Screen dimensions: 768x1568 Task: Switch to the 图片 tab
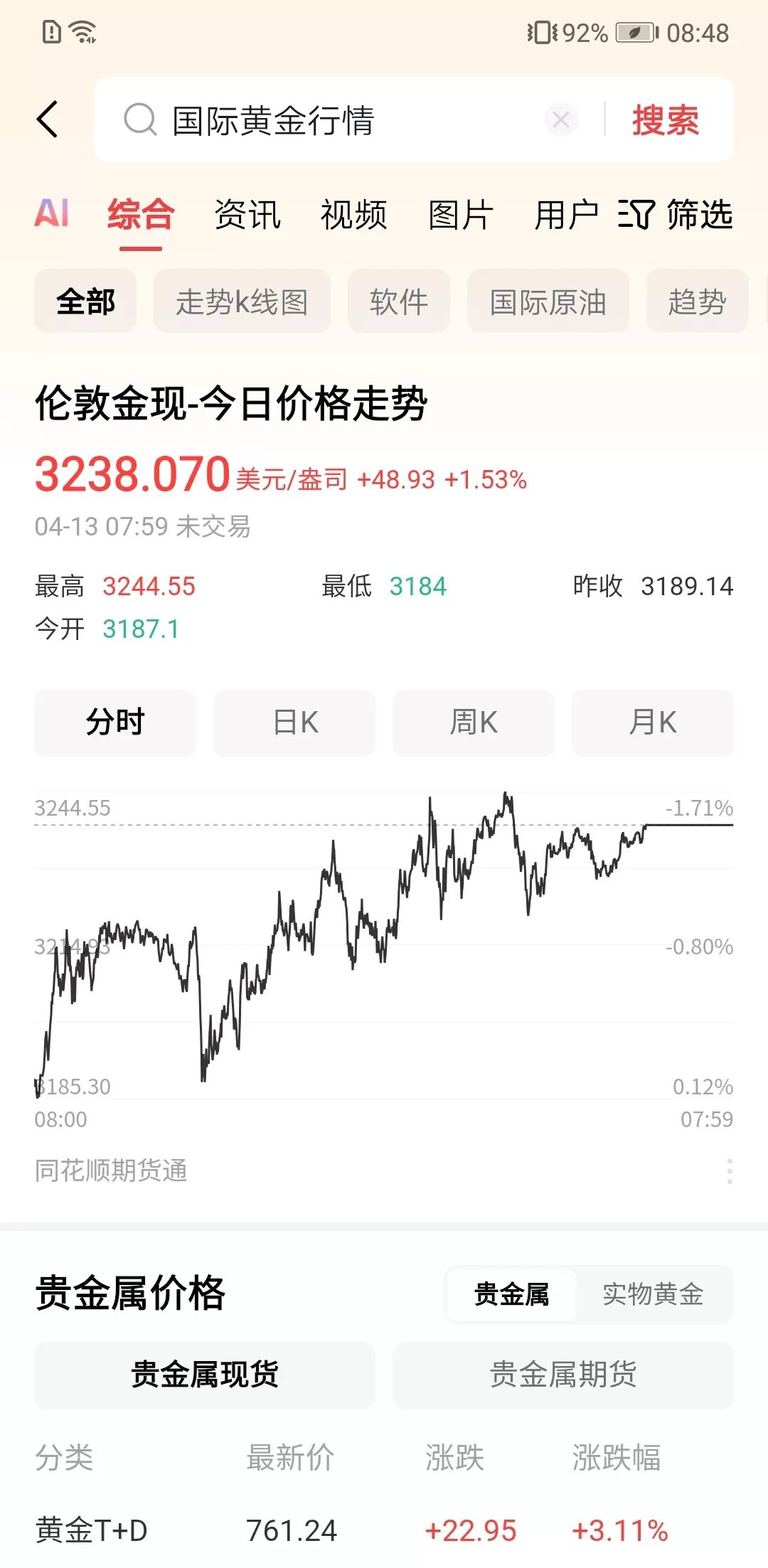[458, 215]
